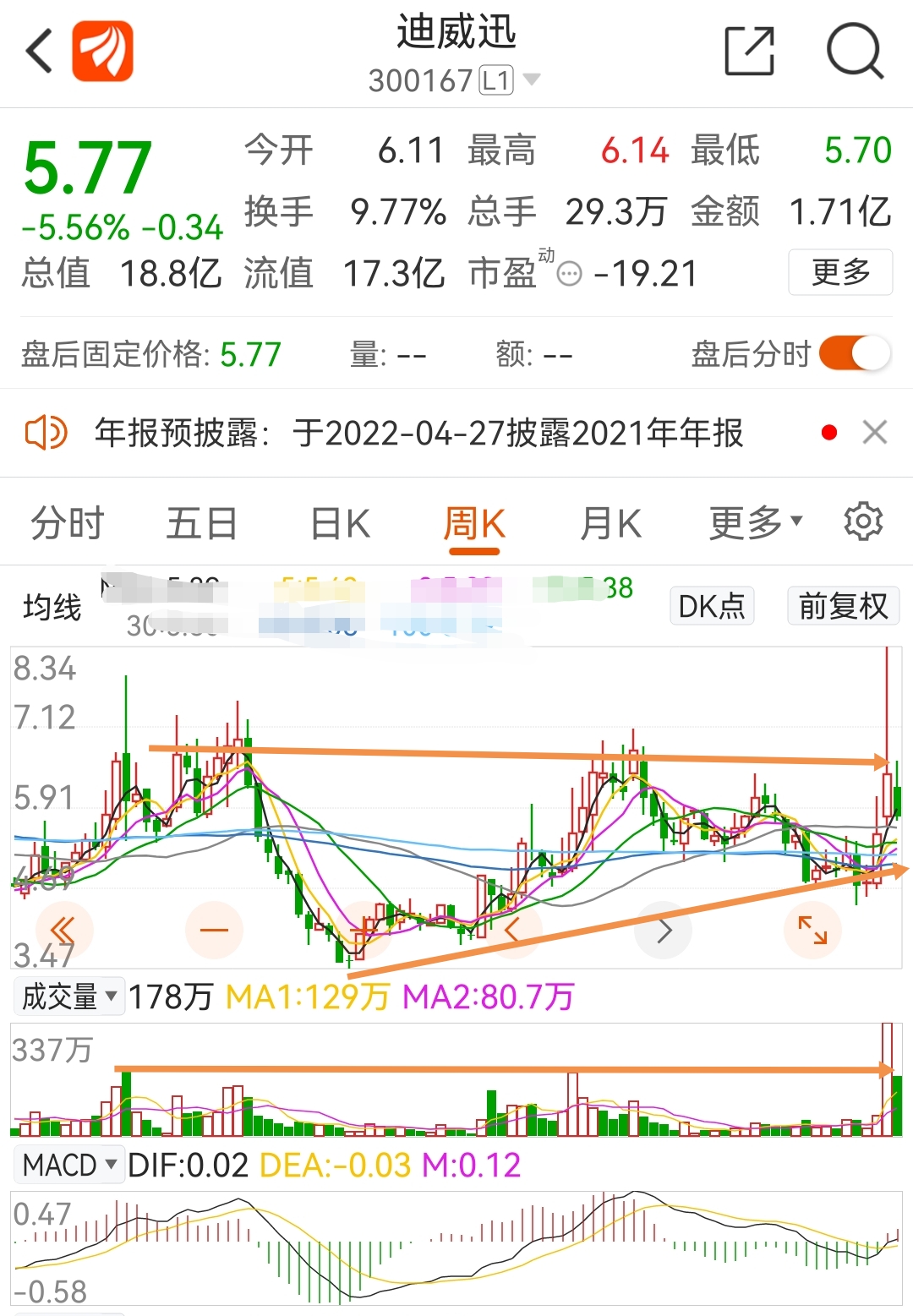Open the MACD indicator dropdown

tap(68, 1164)
